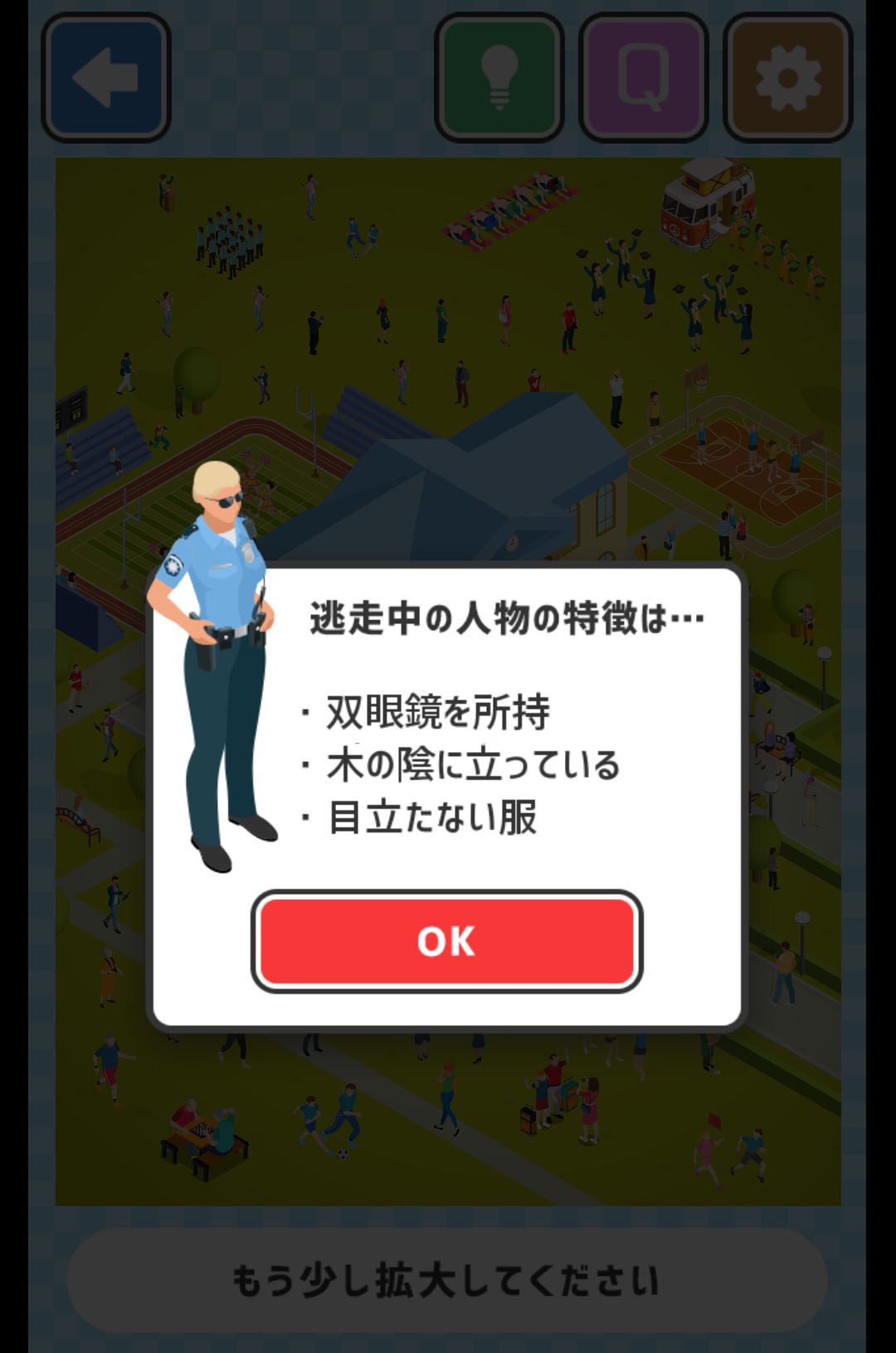Open the settings gear
896x1353 pixels.
[x=788, y=78]
